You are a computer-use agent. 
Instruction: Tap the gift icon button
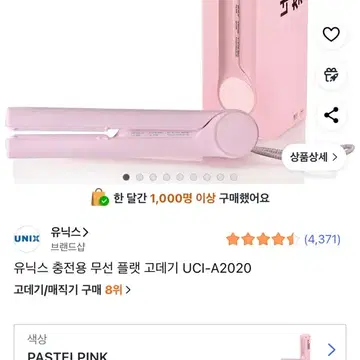pyautogui.click(x=331, y=74)
